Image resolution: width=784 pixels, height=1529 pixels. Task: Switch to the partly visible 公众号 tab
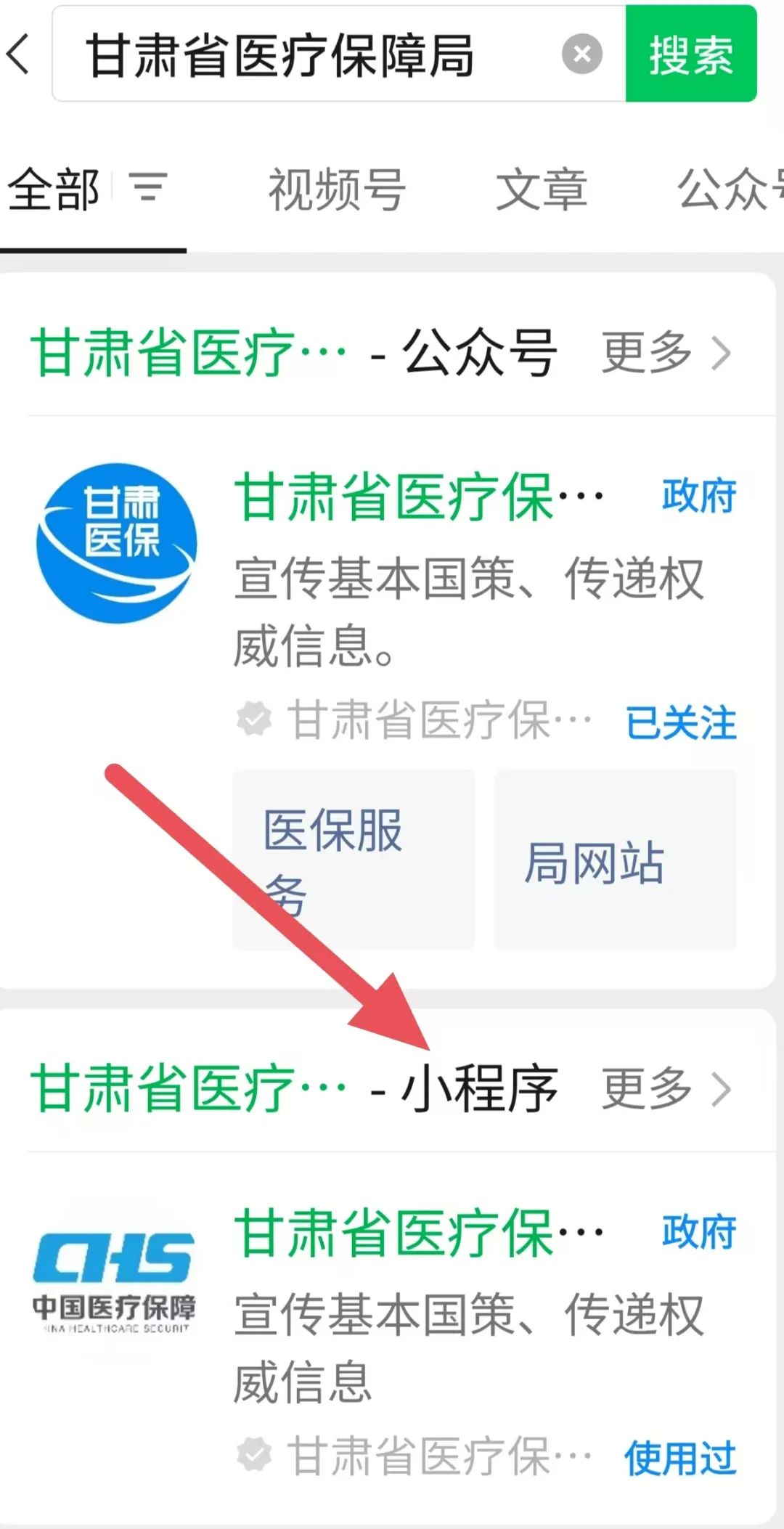point(730,189)
